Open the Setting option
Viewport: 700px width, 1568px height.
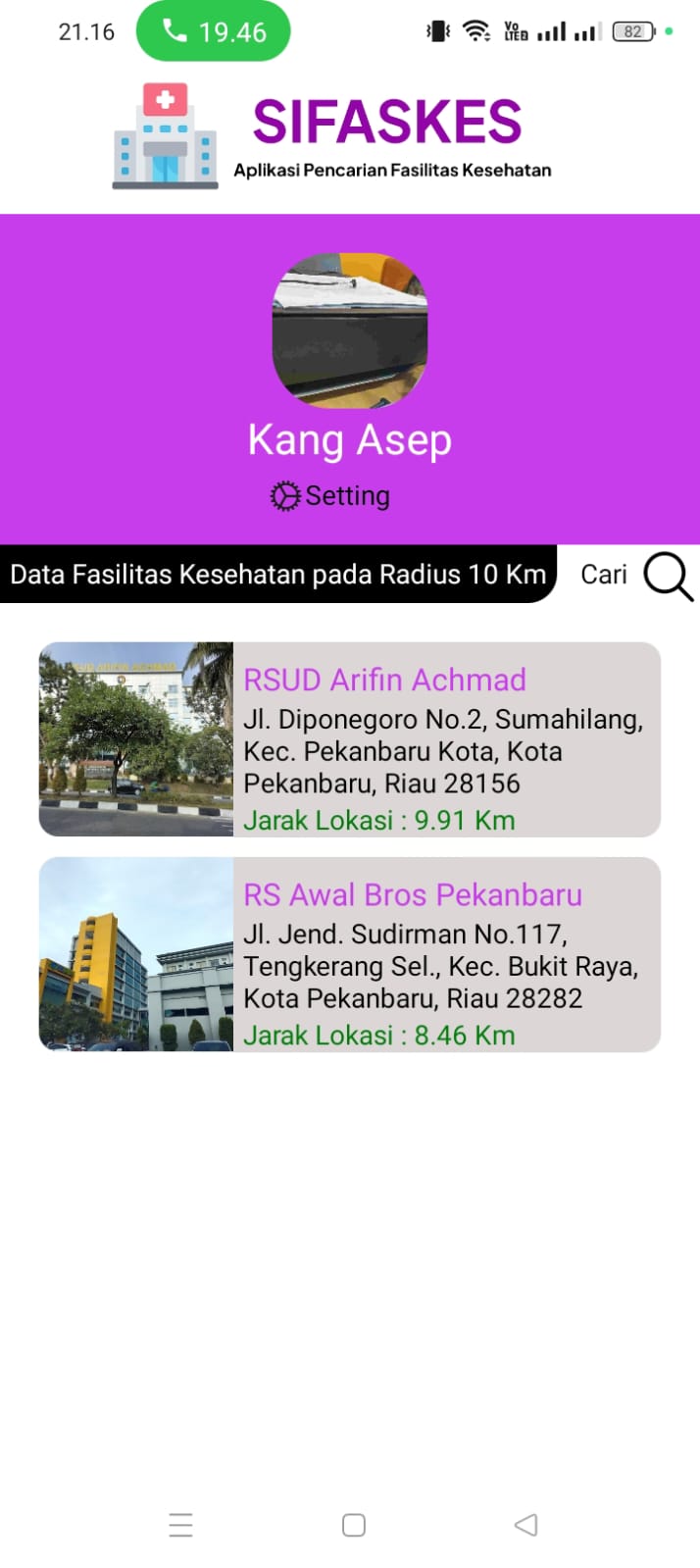[330, 496]
